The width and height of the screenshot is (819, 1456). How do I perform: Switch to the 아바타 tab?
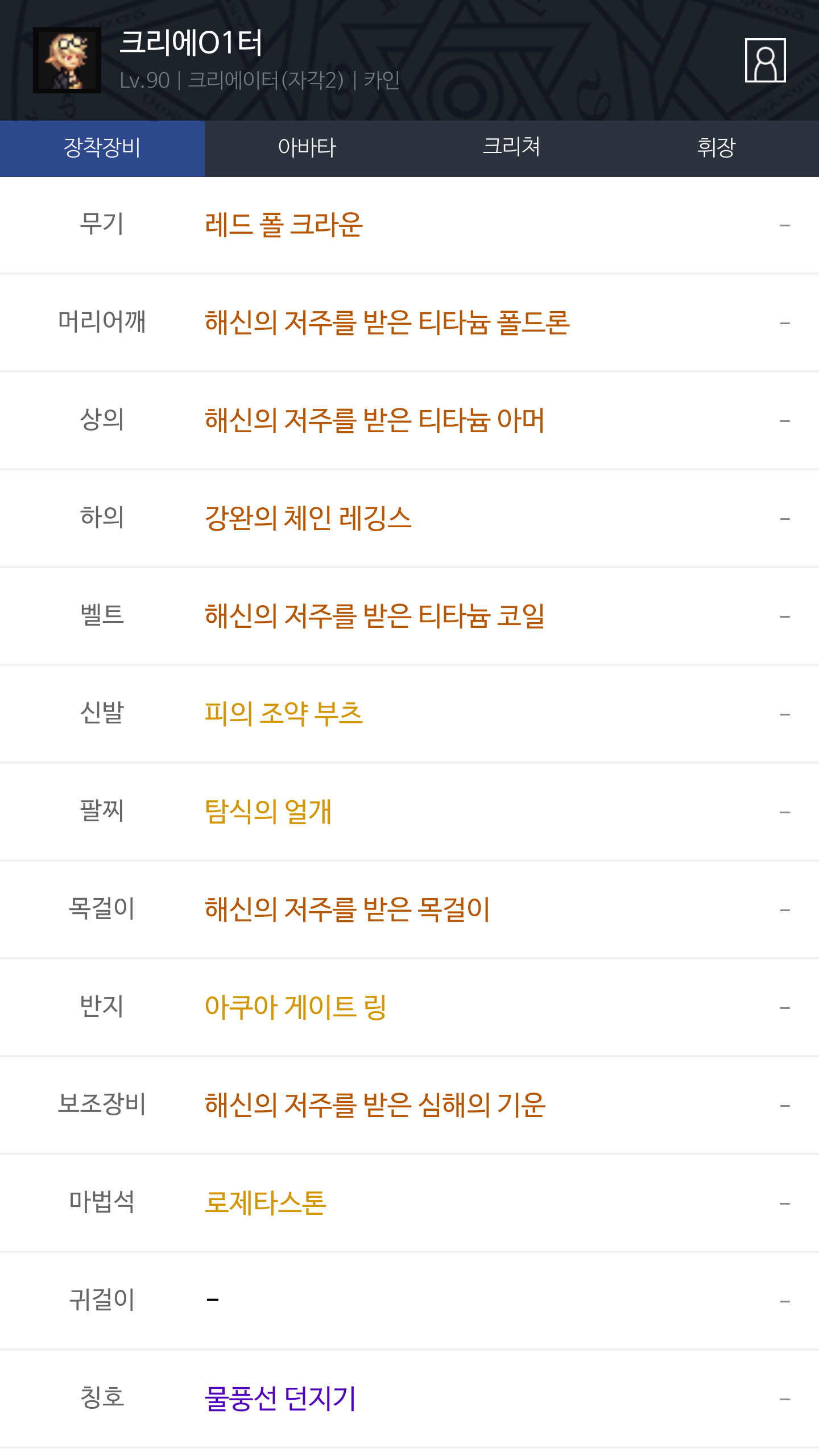tap(307, 148)
